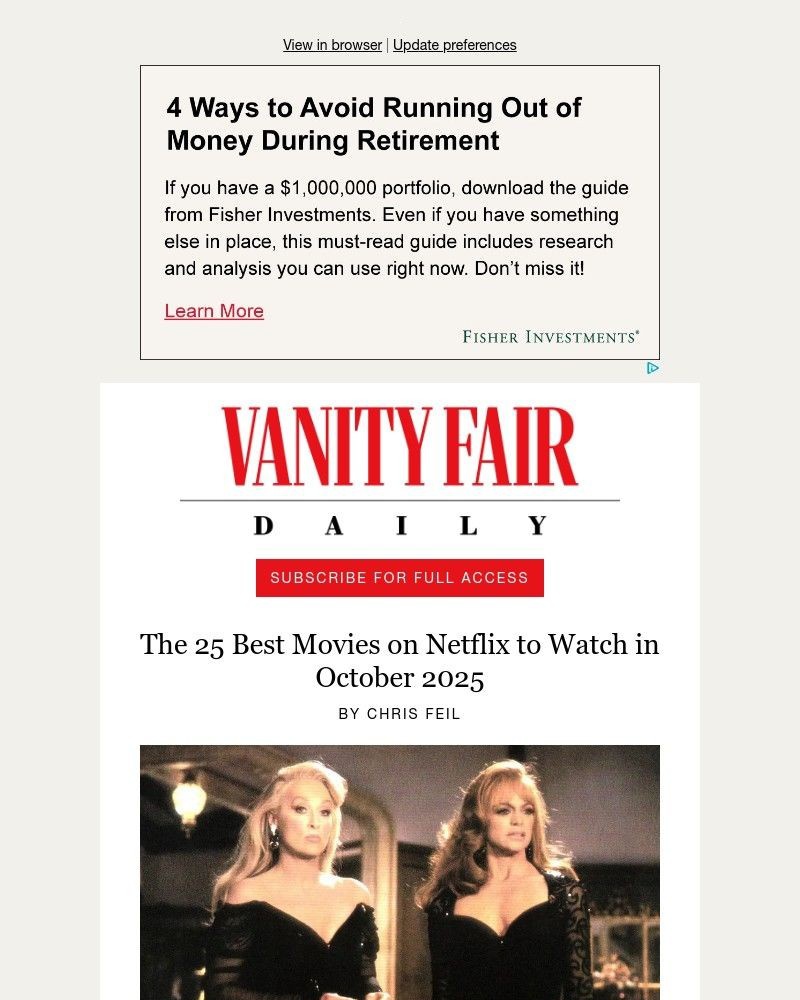800x1000 pixels.
Task: Click the DAILY text beneath the logo
Action: pos(399,523)
